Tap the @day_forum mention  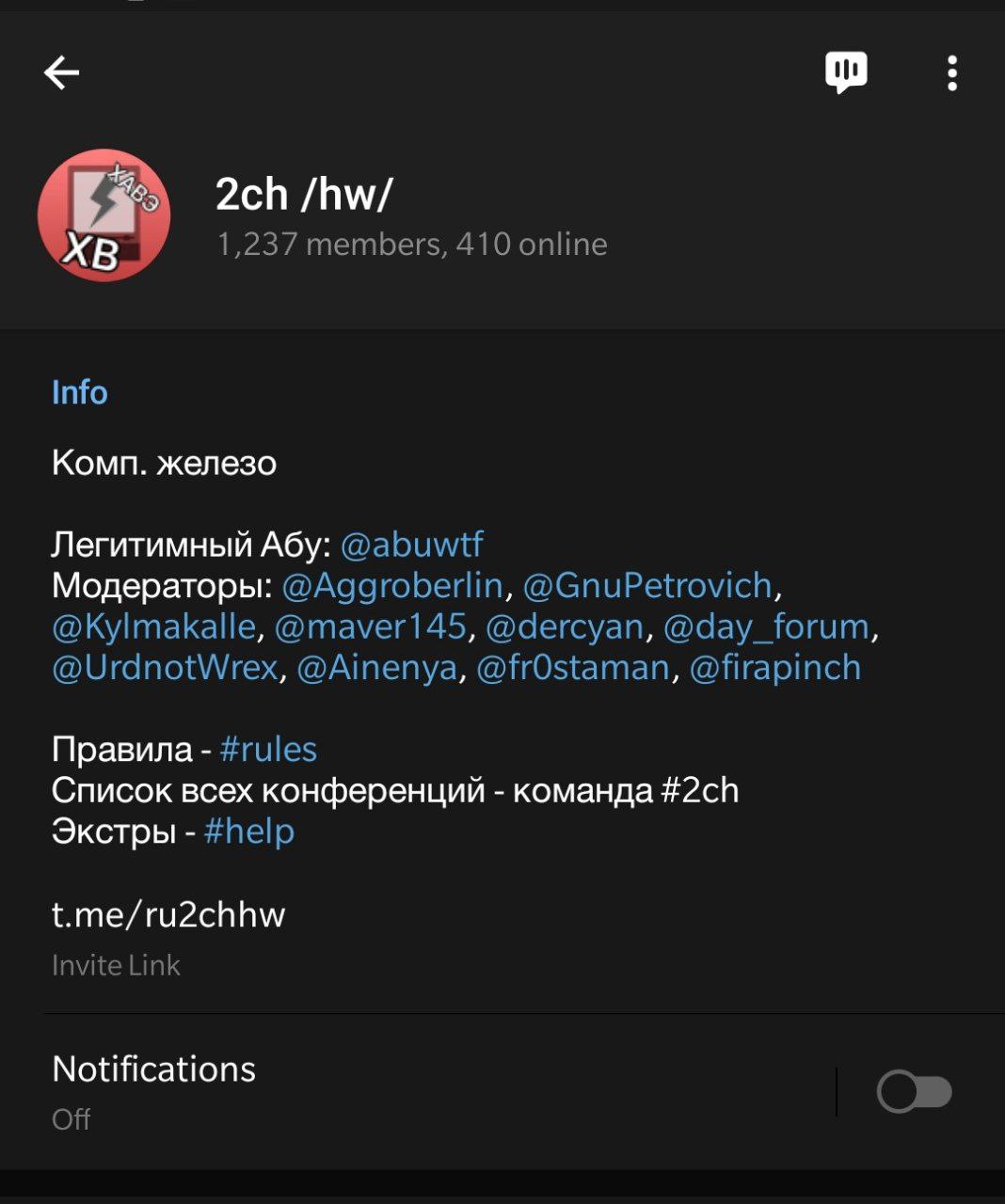pos(766,626)
